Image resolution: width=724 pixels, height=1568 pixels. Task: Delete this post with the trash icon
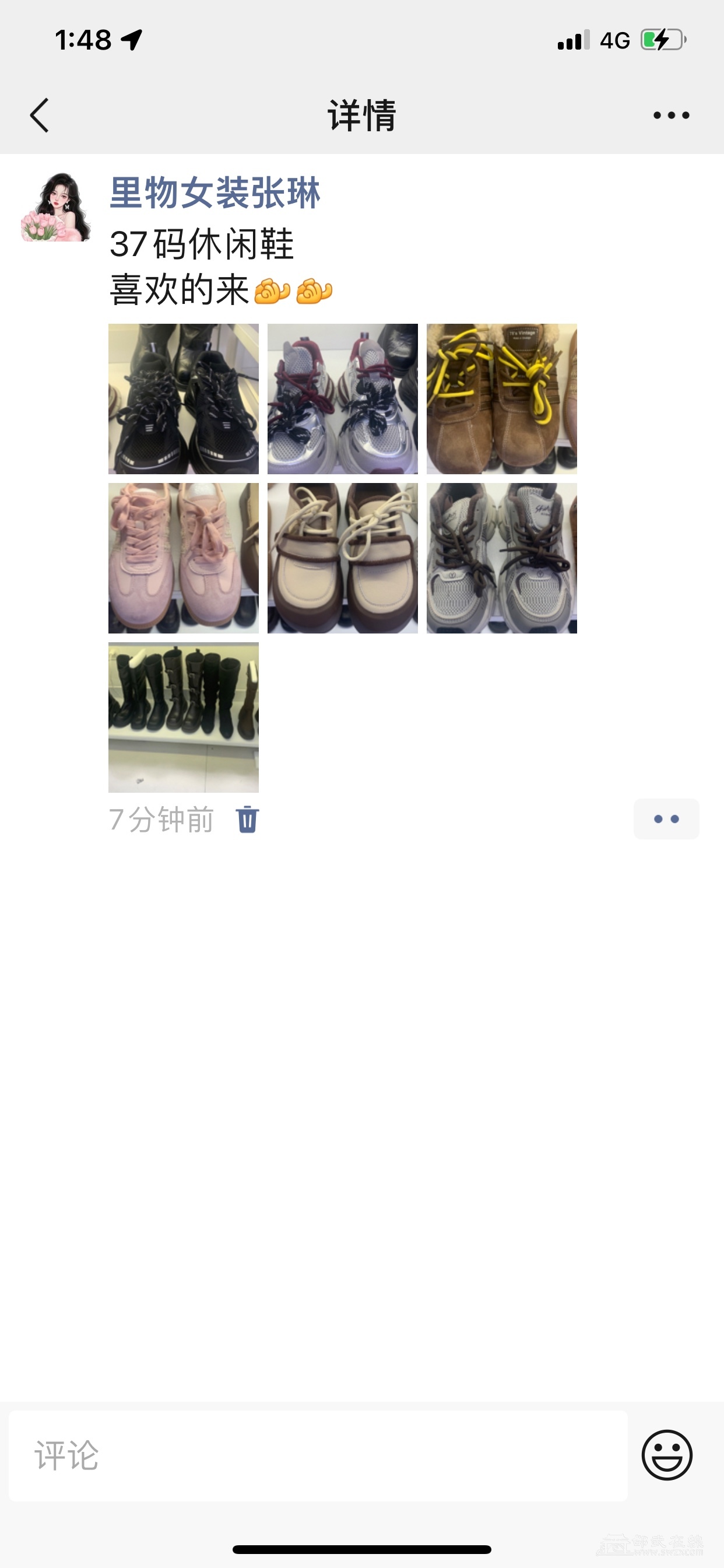(247, 820)
